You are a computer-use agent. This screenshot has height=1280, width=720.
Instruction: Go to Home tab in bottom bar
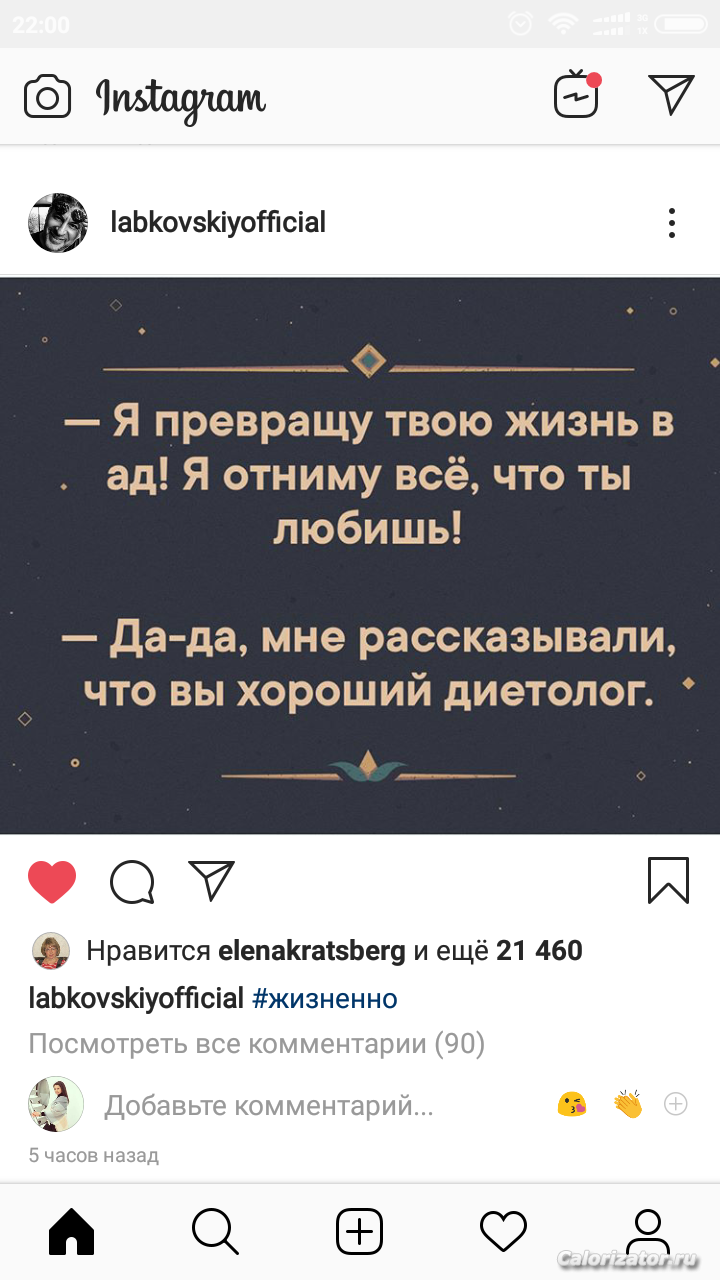[72, 1231]
